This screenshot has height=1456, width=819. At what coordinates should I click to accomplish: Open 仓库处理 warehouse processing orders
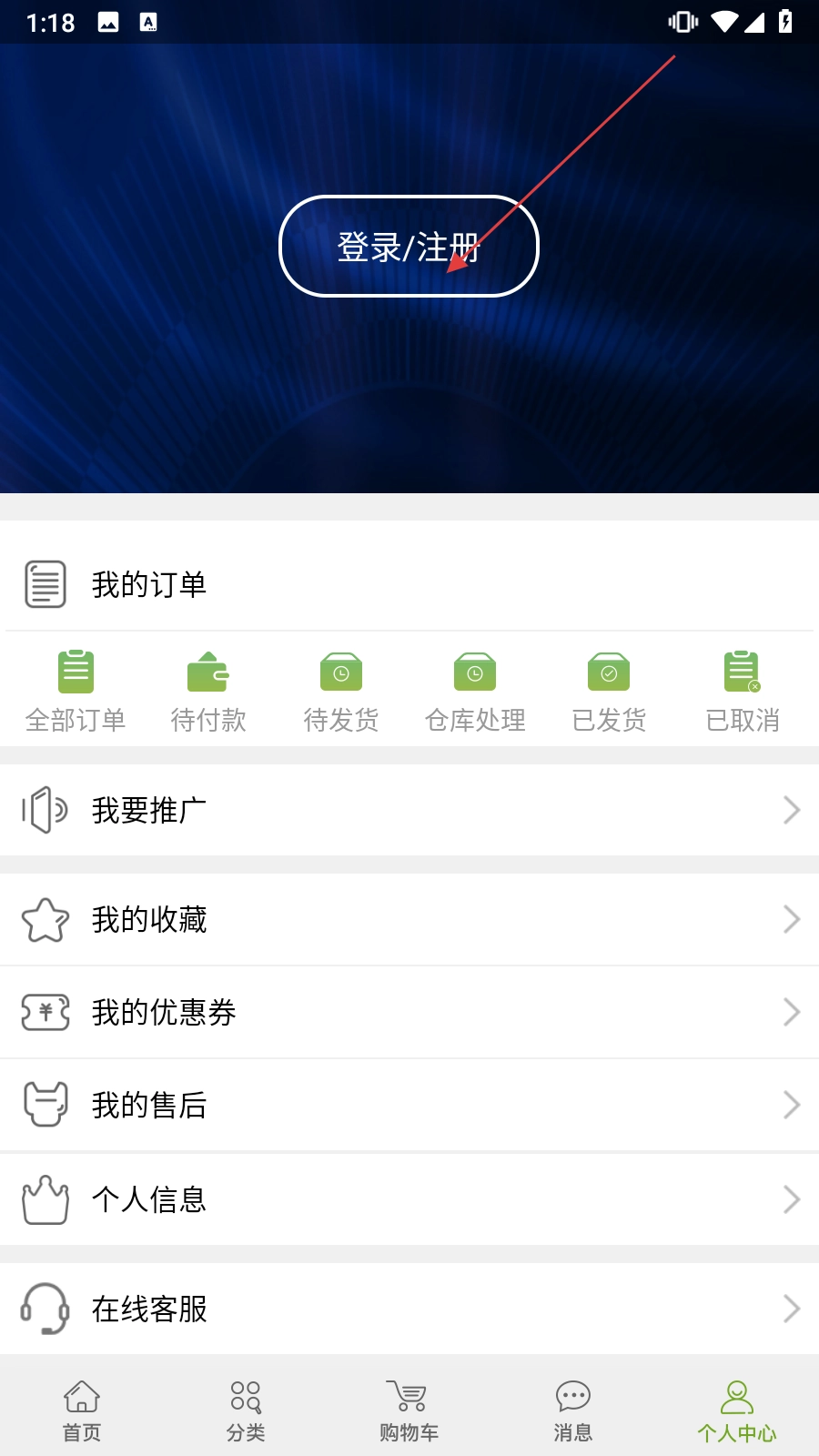point(475,692)
